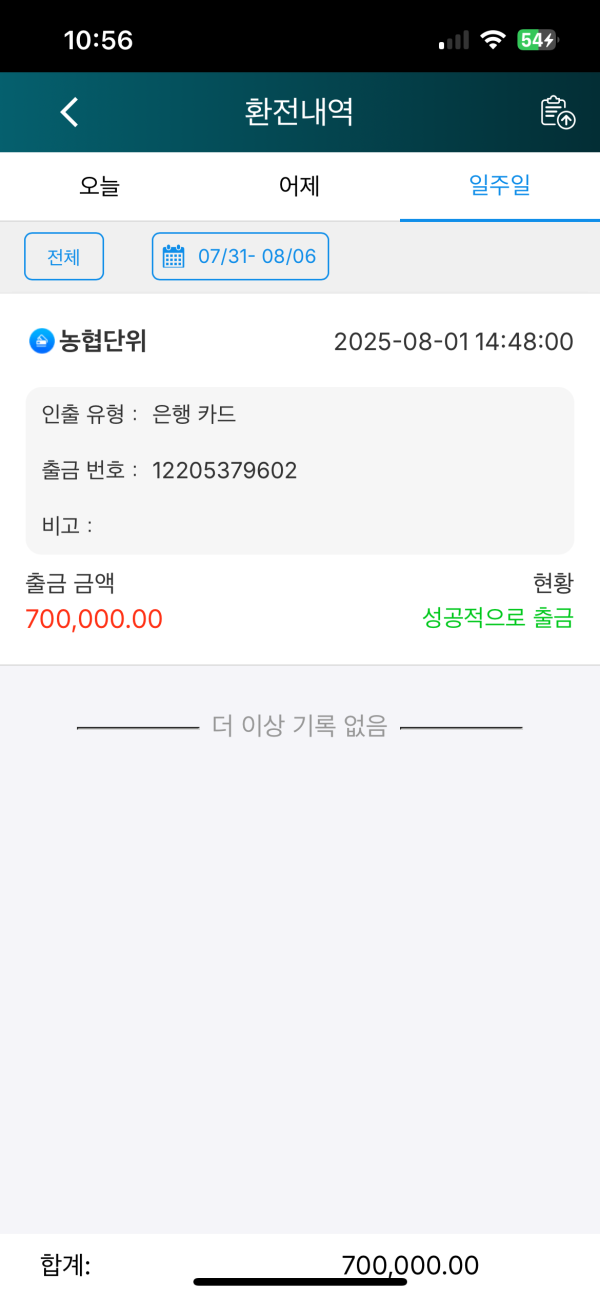Open the clipboard upload icon
Viewport: 600px width, 1298px height.
[558, 112]
